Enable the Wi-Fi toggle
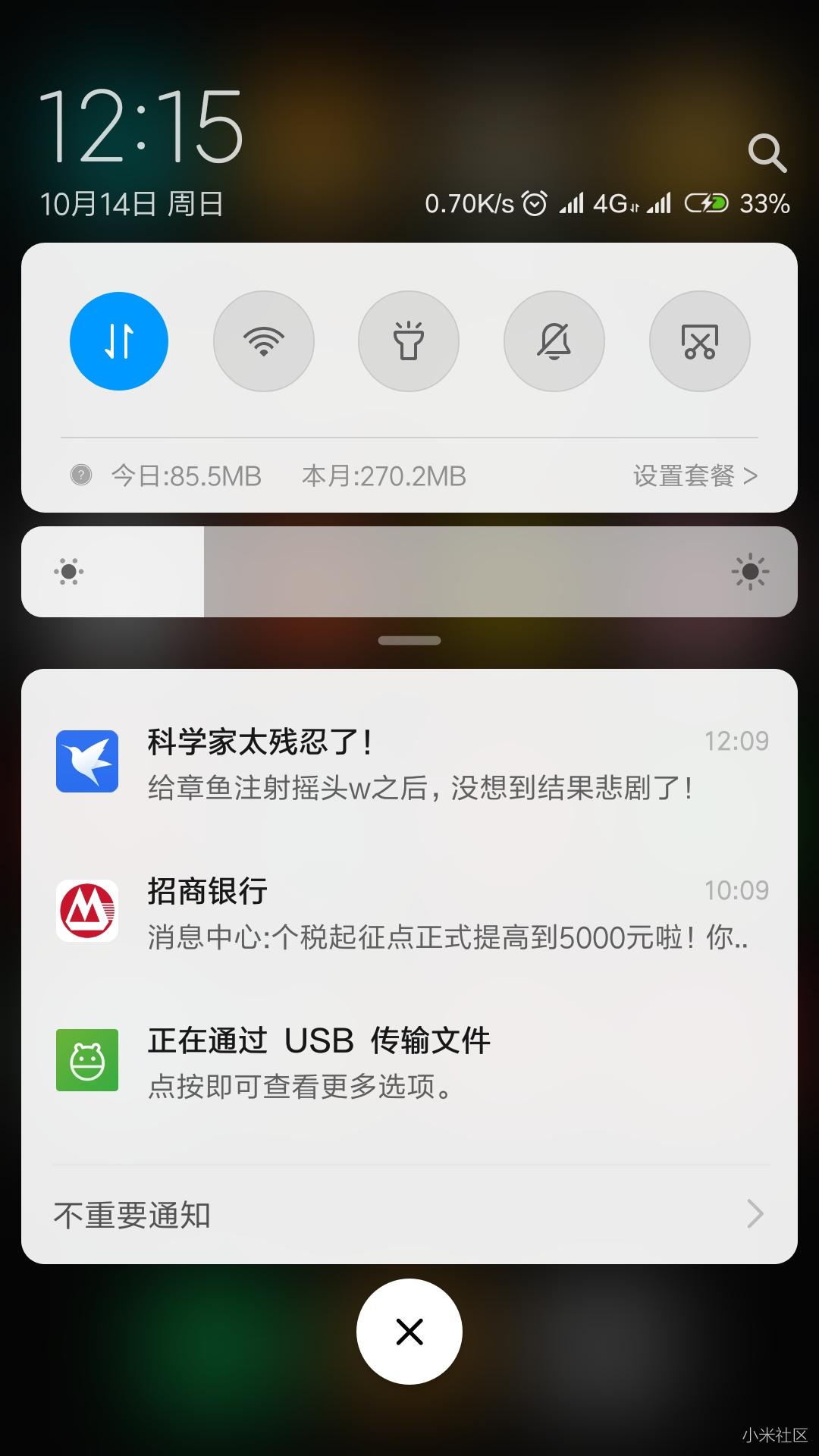This screenshot has height=1456, width=819. coord(264,341)
